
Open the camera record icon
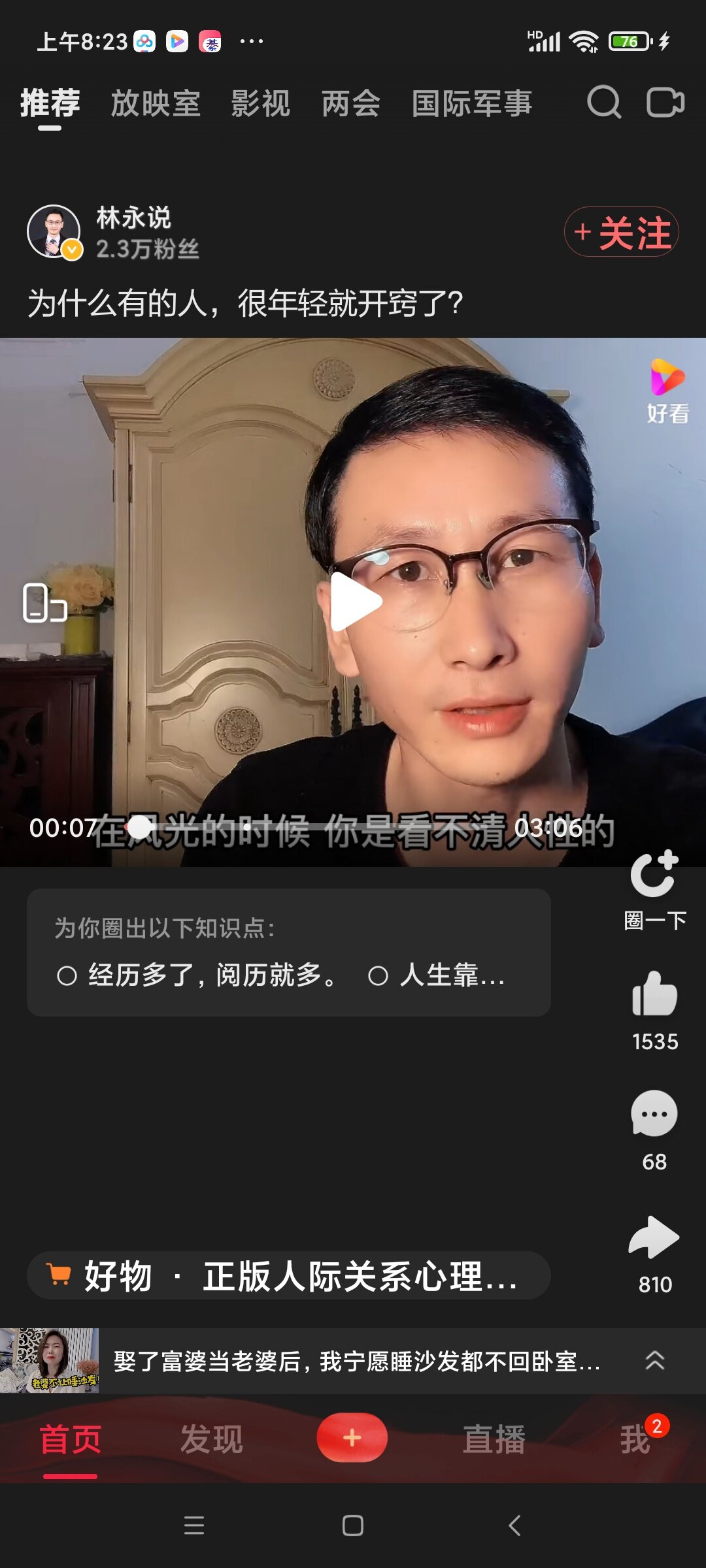[x=665, y=103]
